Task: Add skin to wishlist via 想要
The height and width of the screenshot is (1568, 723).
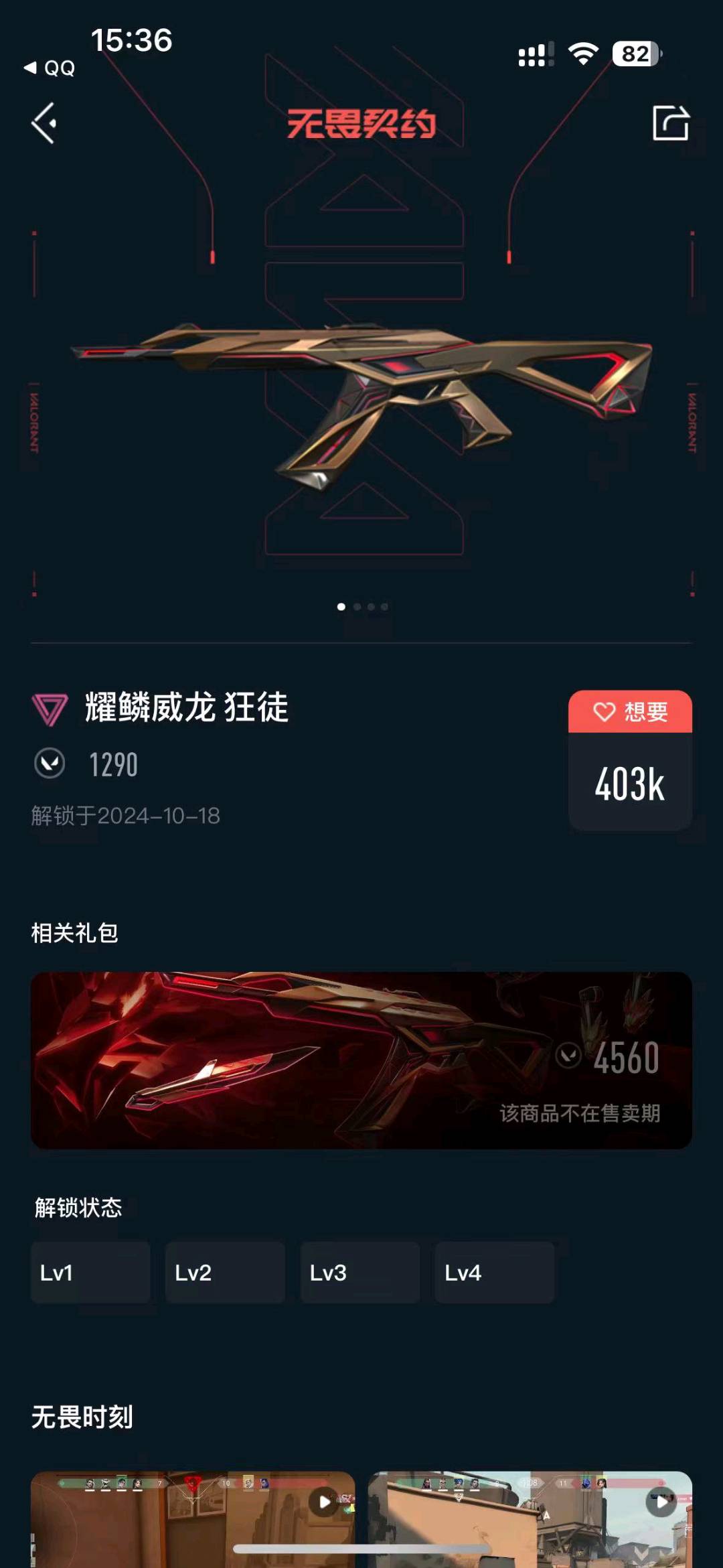Action: point(630,712)
